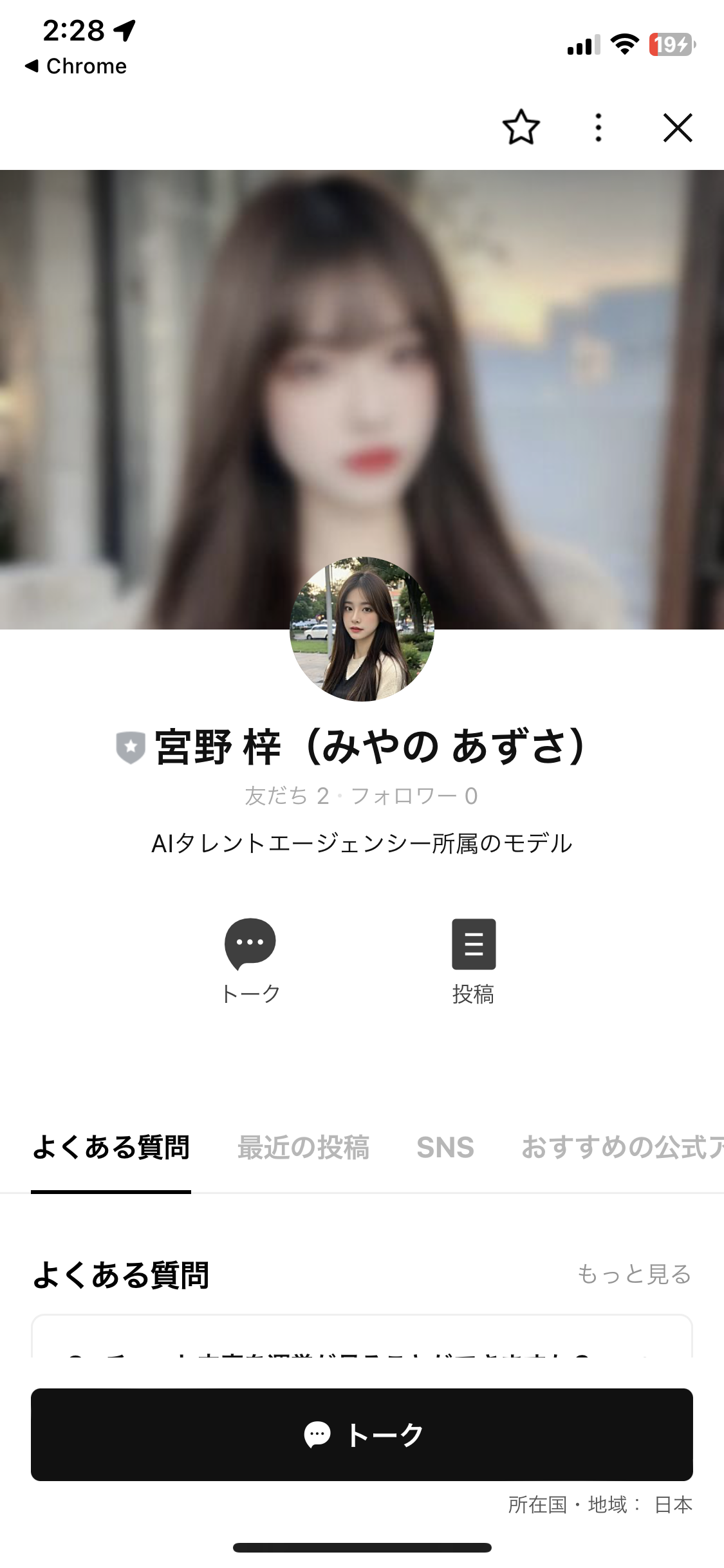Screen dimensions: 724x1568
Task: Switch to the 最近の投稿 tab
Action: 303,1148
